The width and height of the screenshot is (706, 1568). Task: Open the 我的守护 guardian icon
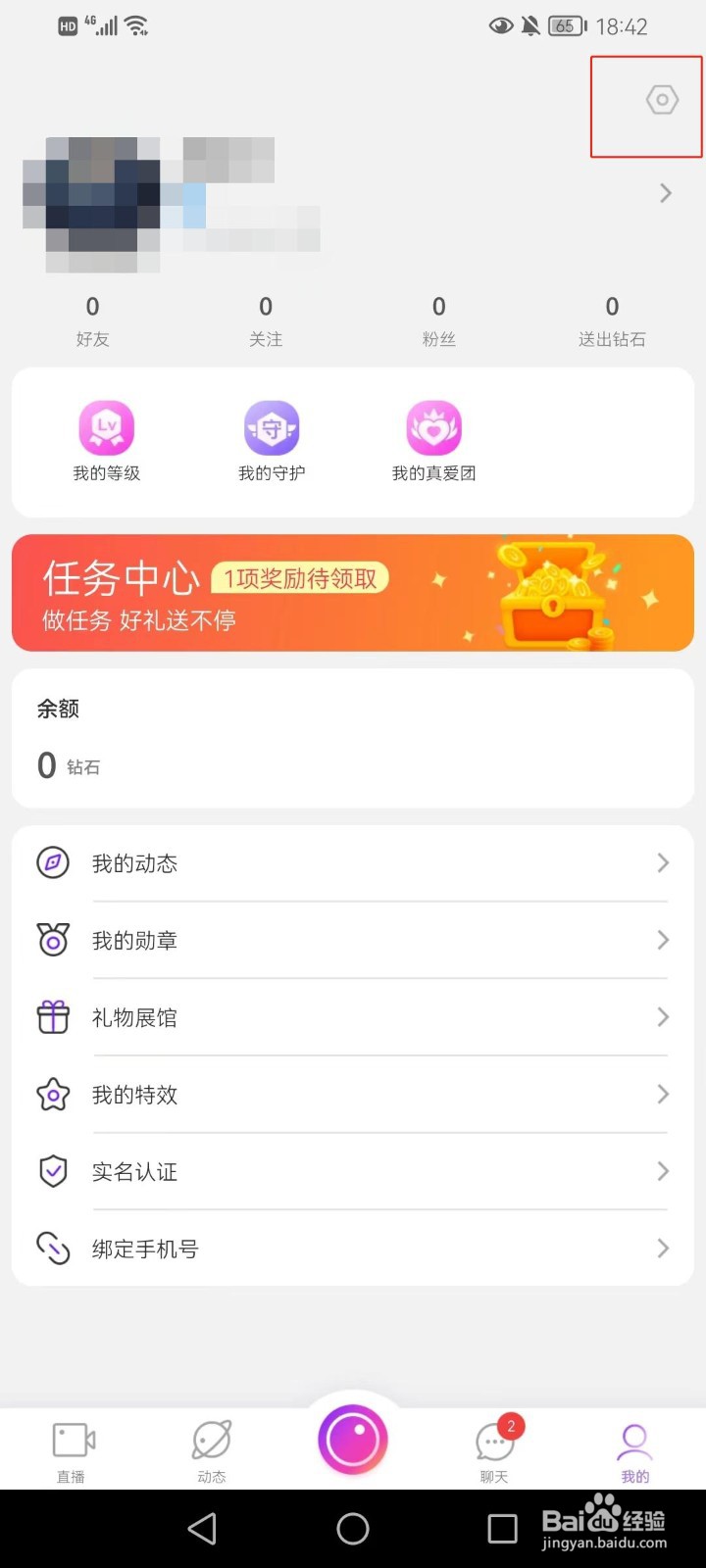coord(271,427)
